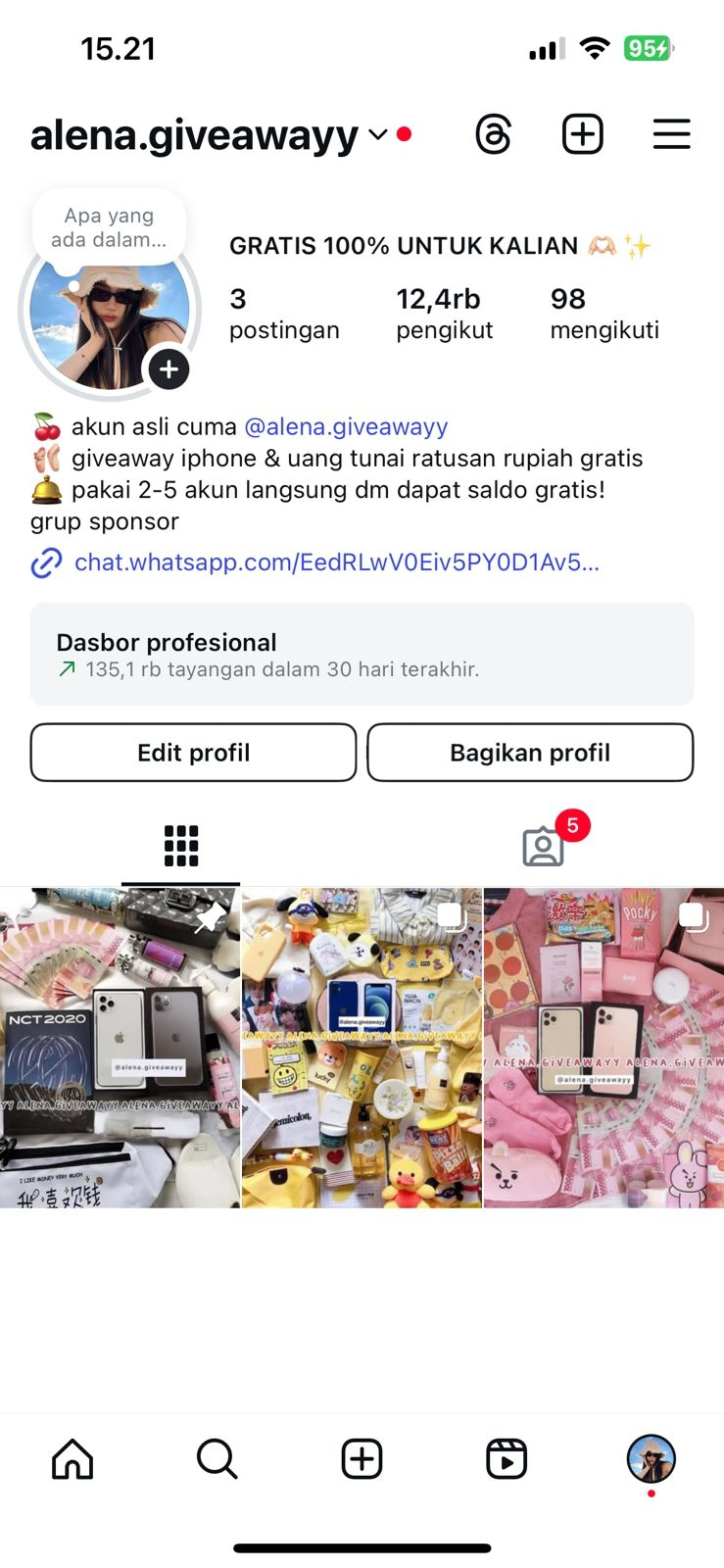Open the pink-themed giveaway post

click(603, 1048)
